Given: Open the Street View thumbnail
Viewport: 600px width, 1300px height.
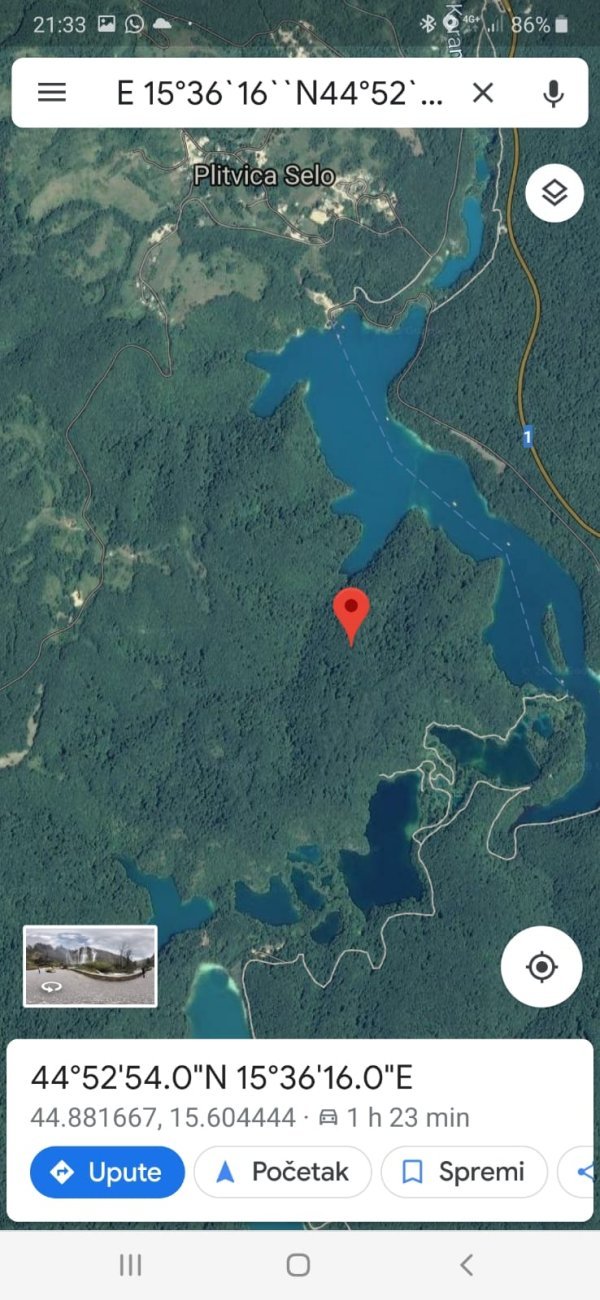Looking at the screenshot, I should [90, 965].
